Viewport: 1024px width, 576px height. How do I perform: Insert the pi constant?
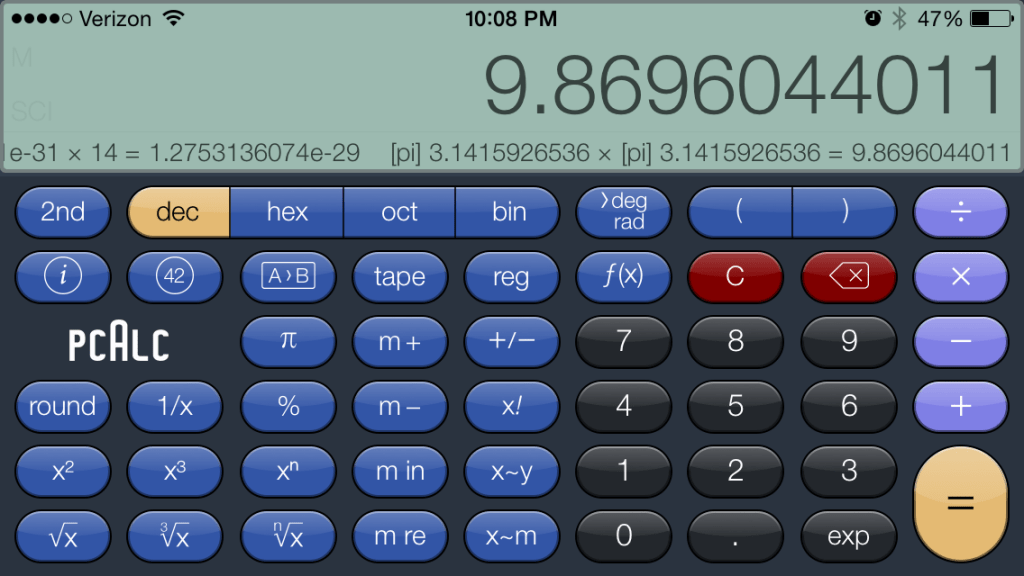[x=287, y=341]
